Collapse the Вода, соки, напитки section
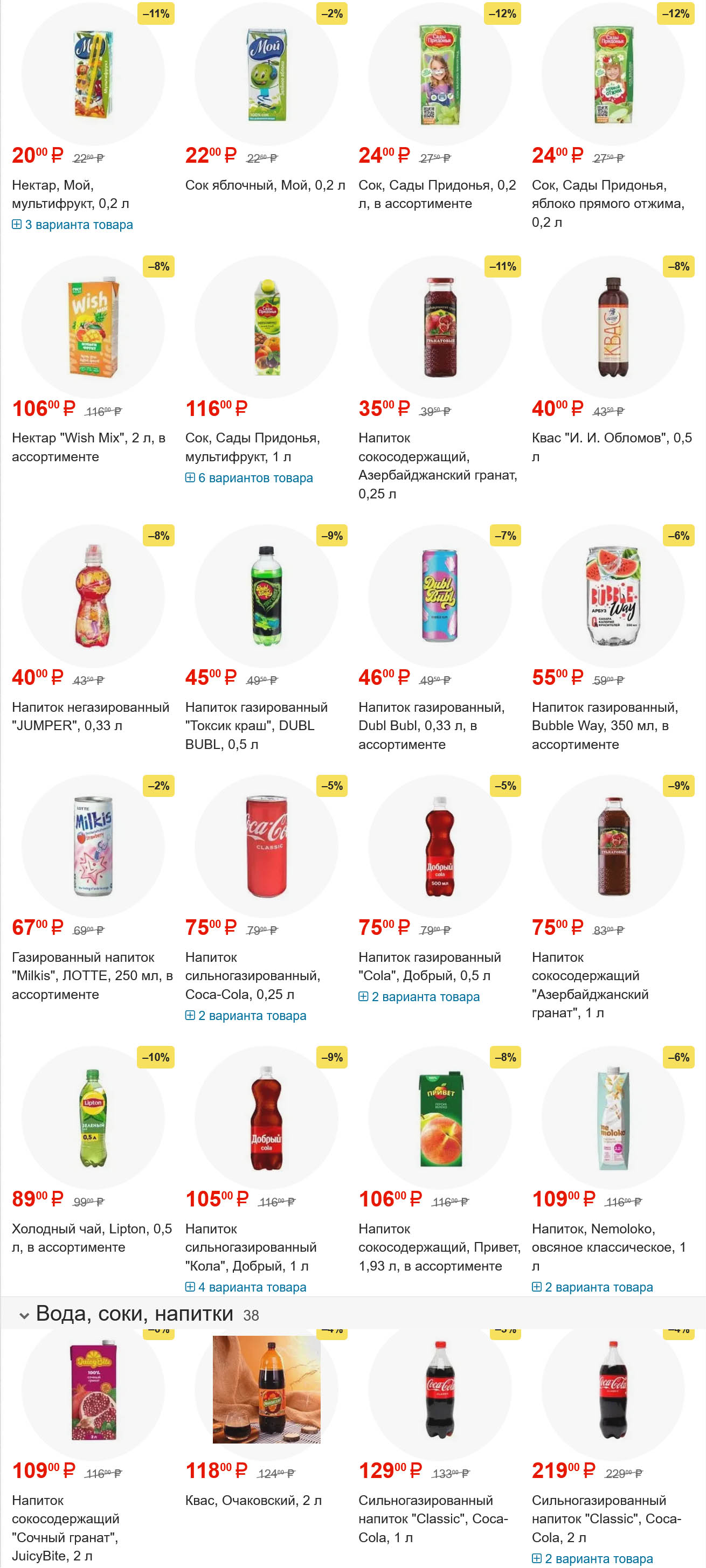 pos(24,1315)
